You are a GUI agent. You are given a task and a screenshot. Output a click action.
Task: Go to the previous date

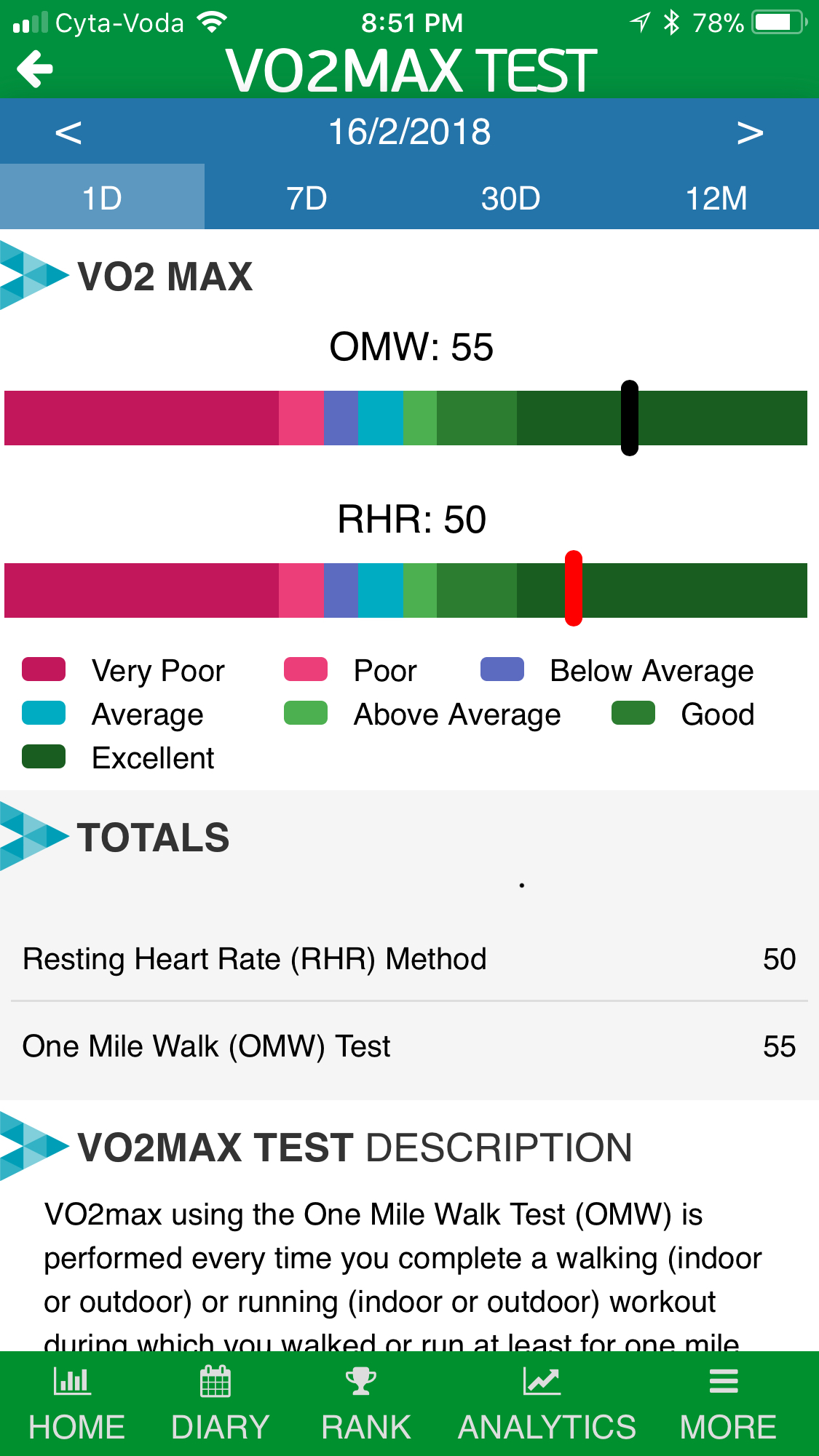(68, 132)
